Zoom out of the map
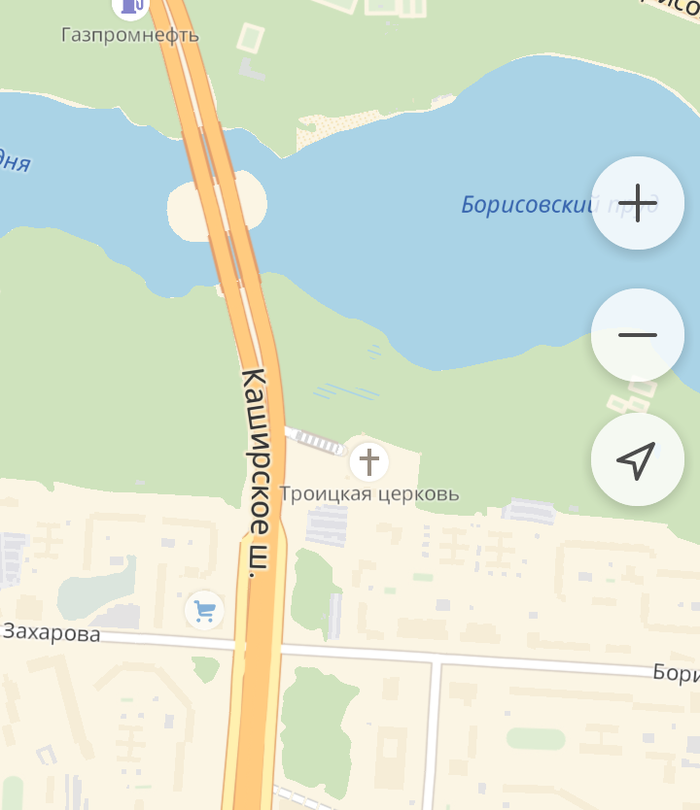 (637, 335)
